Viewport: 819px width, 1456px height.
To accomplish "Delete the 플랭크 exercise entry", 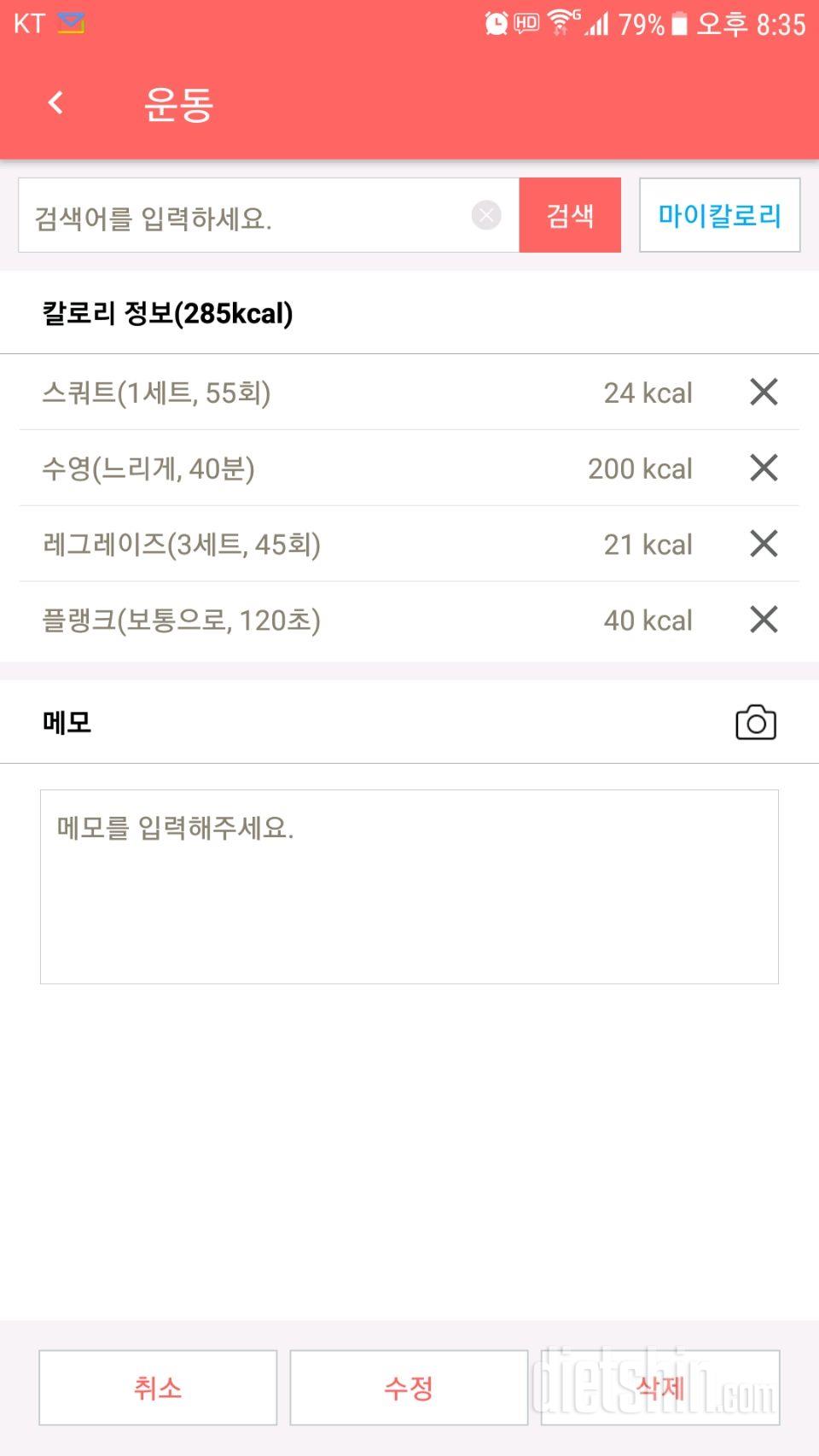I will pyautogui.click(x=764, y=620).
